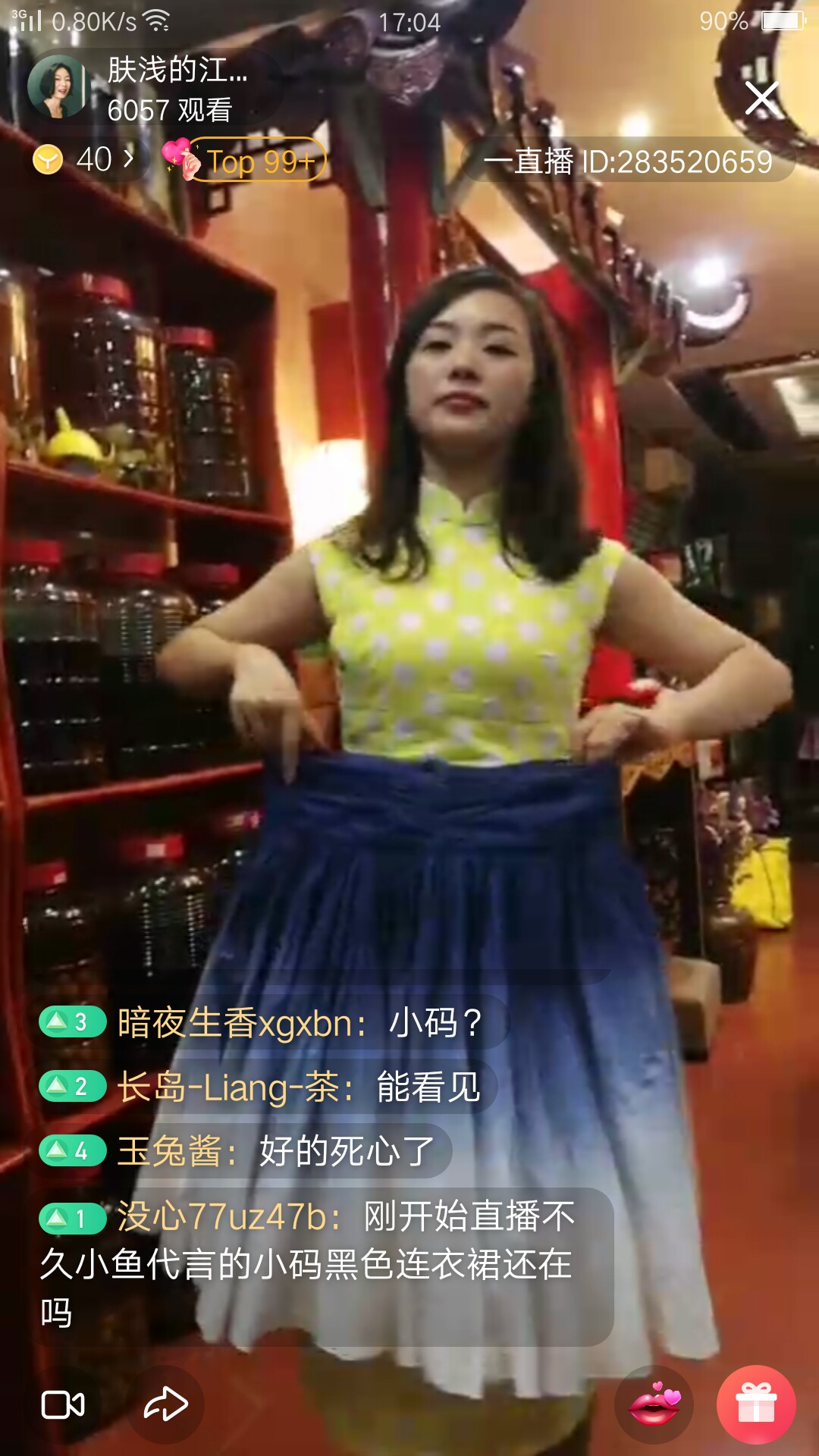This screenshot has width=819, height=1456.
Task: Open the streamer's profile avatar
Action: pyautogui.click(x=59, y=86)
